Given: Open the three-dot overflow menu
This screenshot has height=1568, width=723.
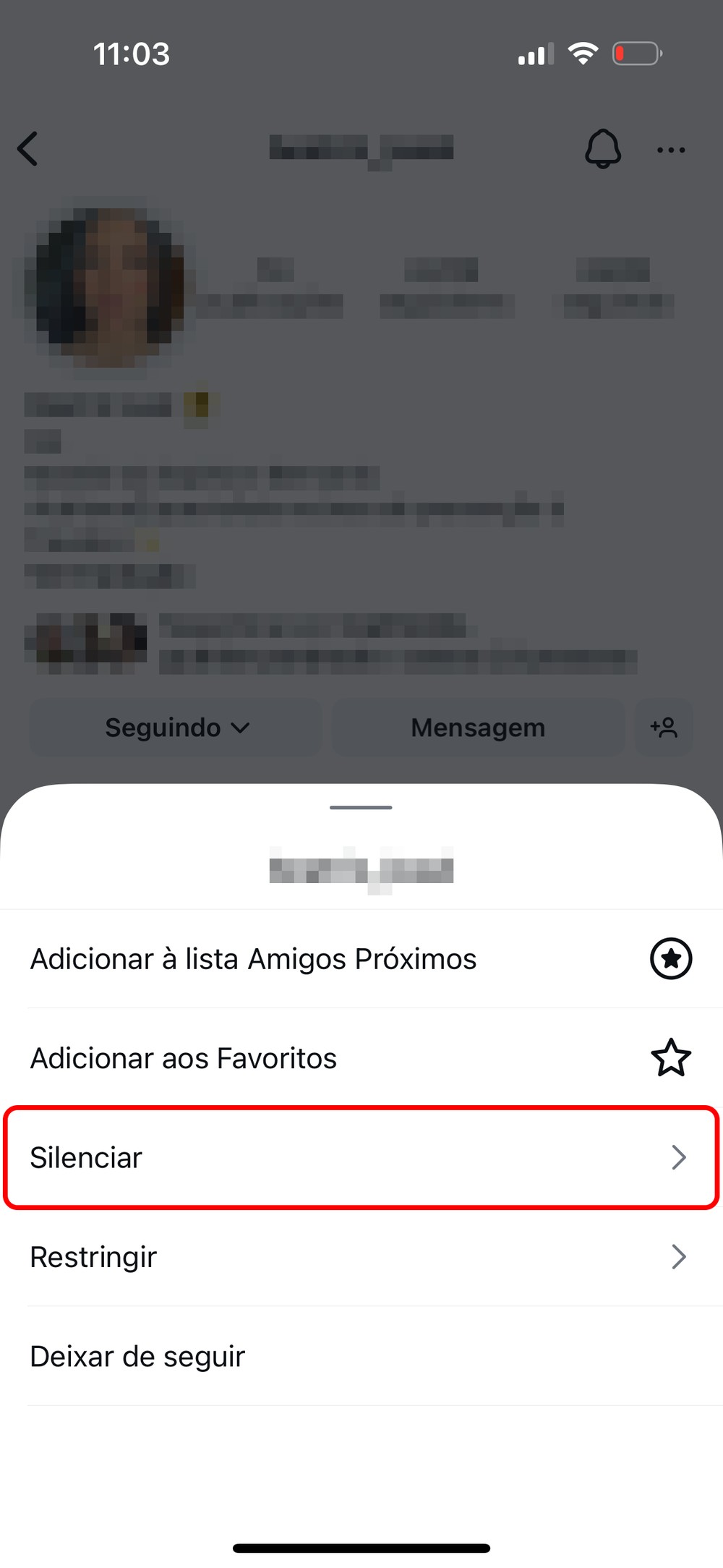Looking at the screenshot, I should coord(671,150).
